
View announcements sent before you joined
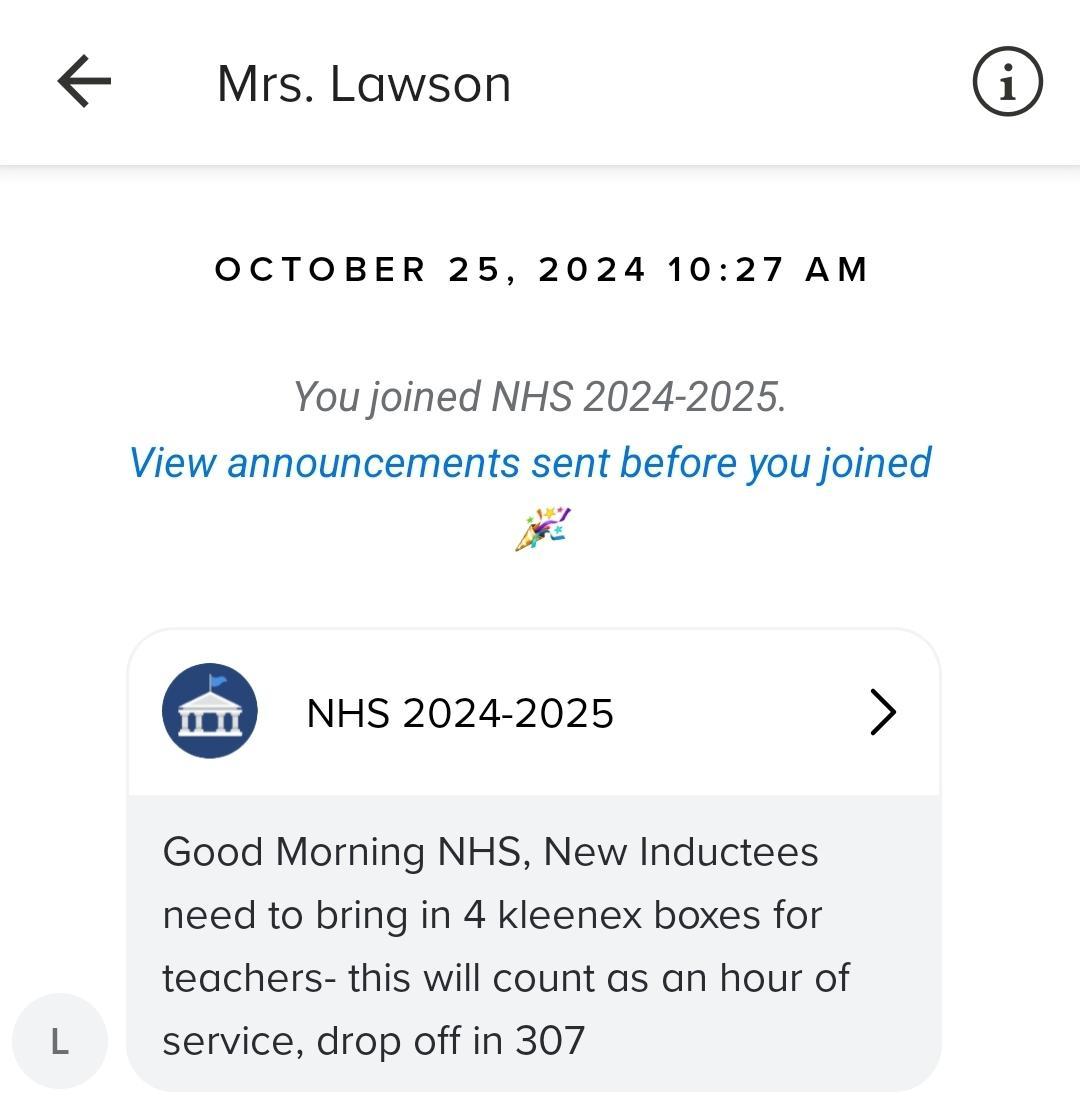click(530, 463)
